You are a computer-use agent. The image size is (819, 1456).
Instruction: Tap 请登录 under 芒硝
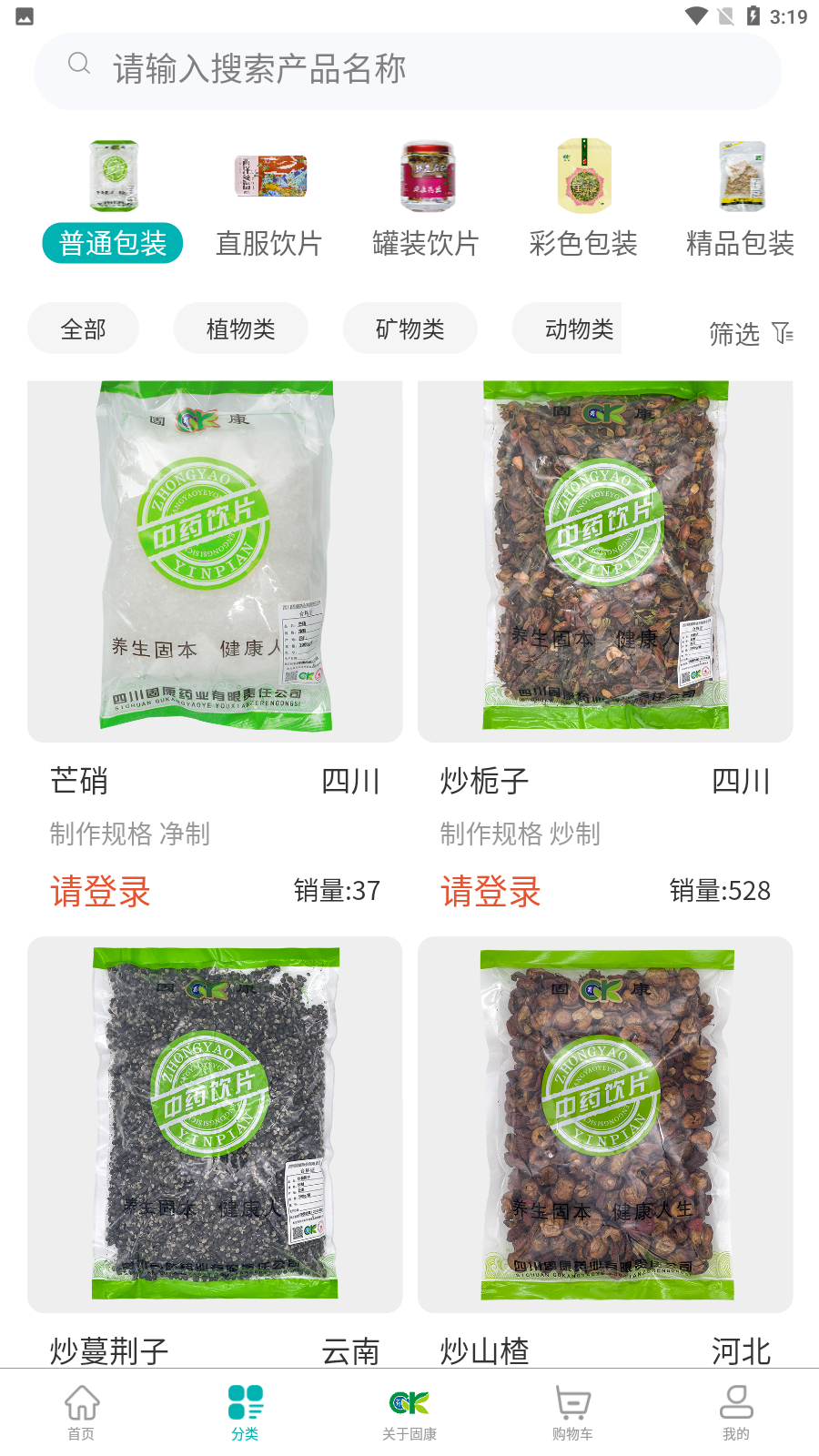pyautogui.click(x=100, y=891)
